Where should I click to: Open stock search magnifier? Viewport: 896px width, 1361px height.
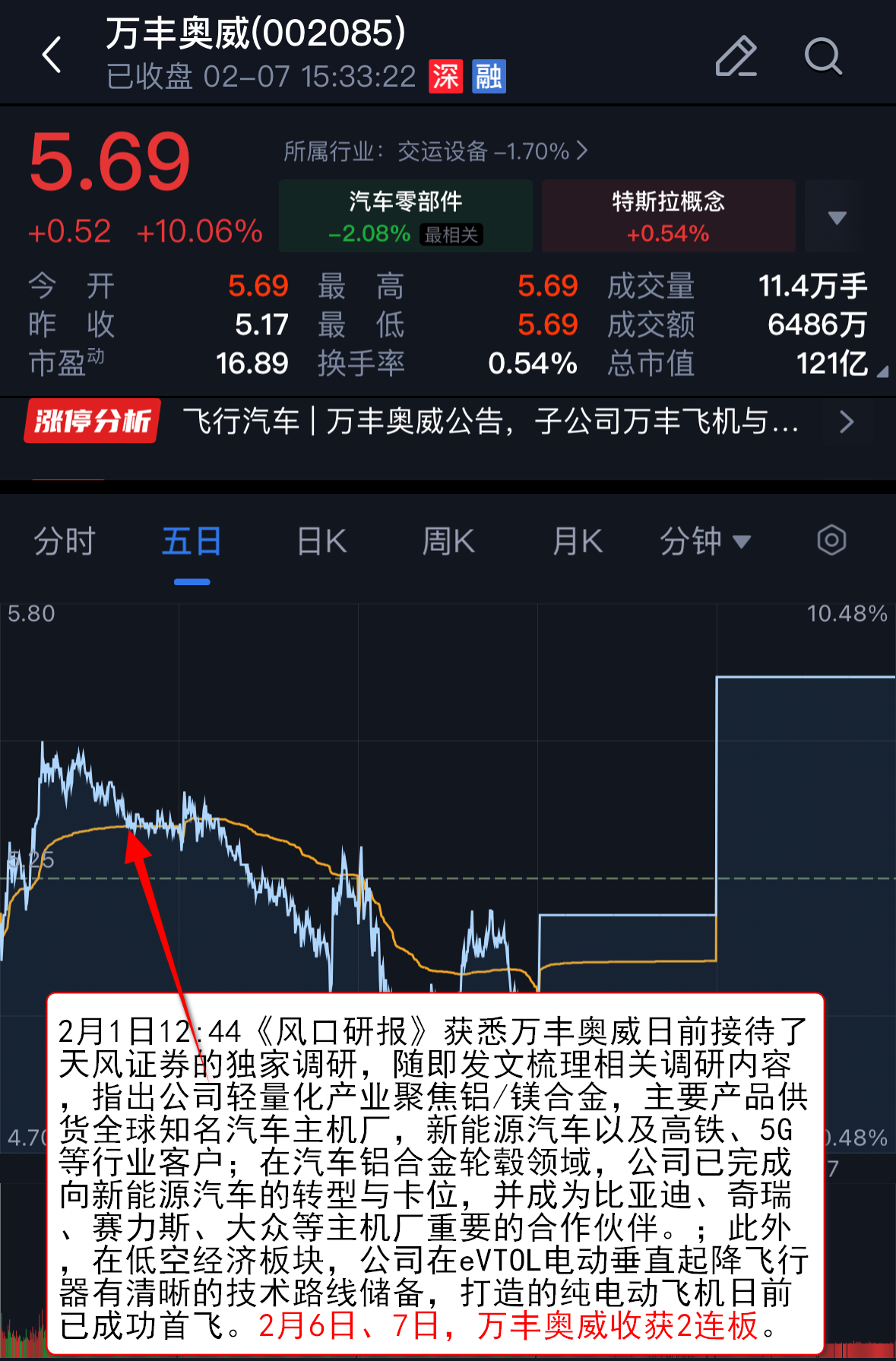coord(823,56)
